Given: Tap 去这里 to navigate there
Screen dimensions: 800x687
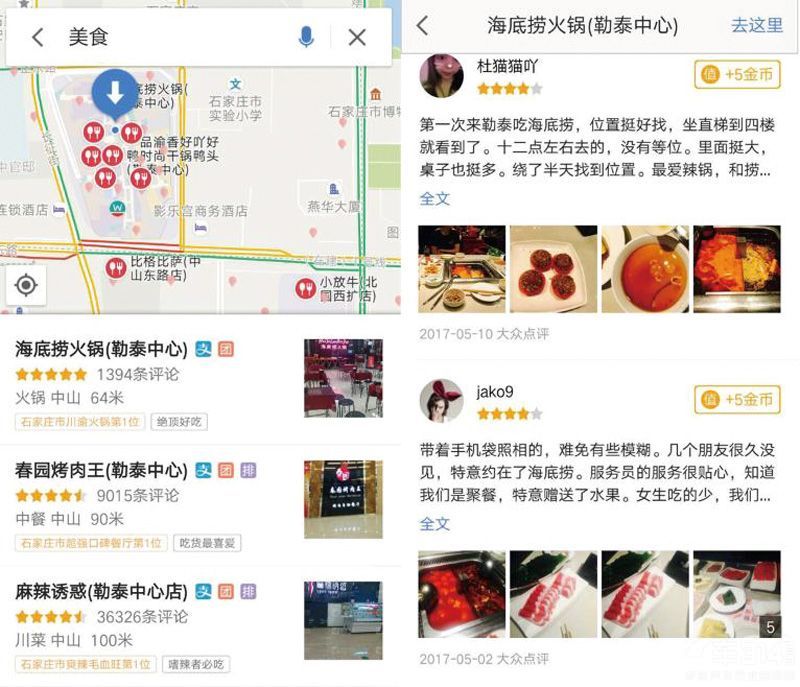Looking at the screenshot, I should click(756, 26).
